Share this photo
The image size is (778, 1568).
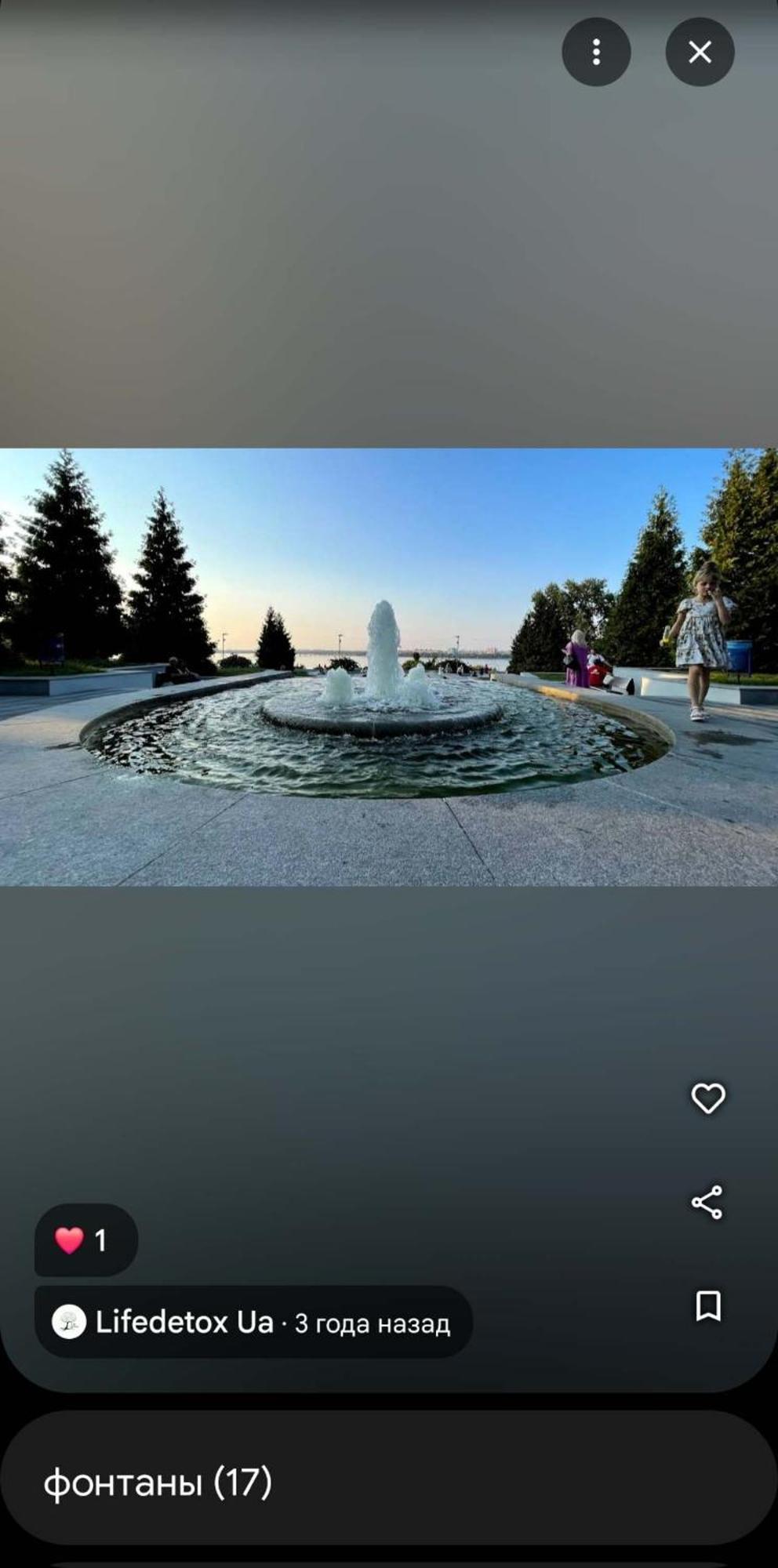(x=707, y=1202)
